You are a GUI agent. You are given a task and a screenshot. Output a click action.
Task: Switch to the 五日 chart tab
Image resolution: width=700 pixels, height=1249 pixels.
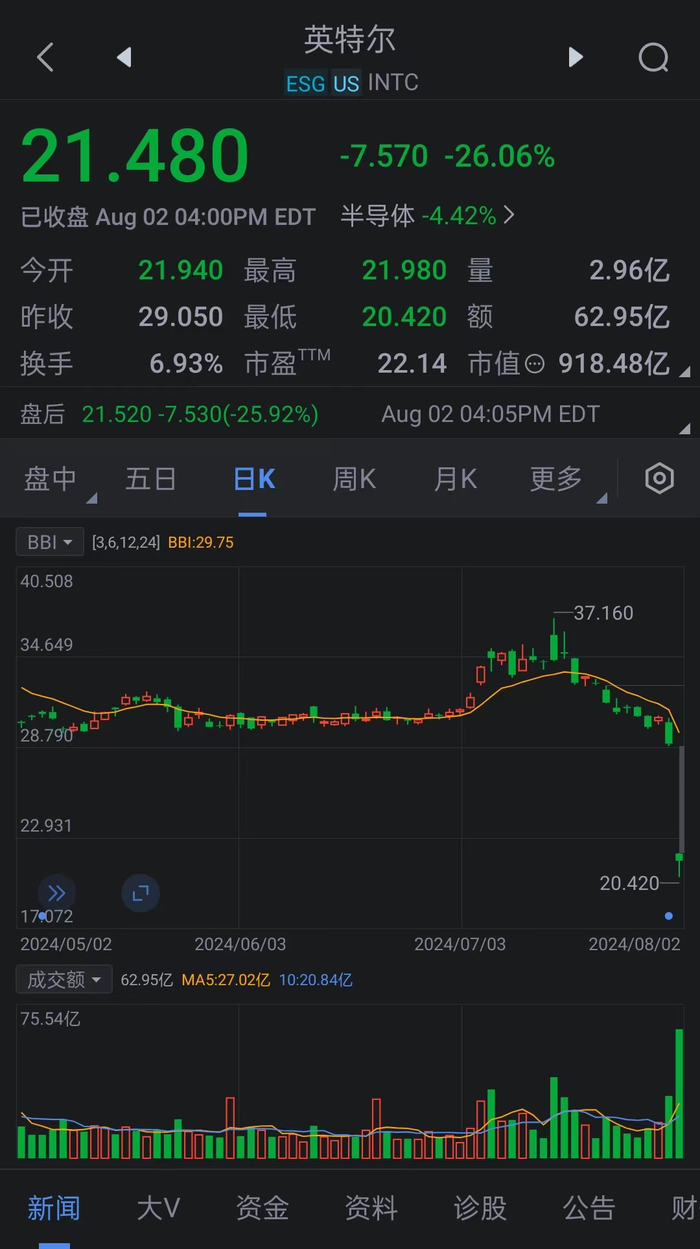tap(151, 479)
